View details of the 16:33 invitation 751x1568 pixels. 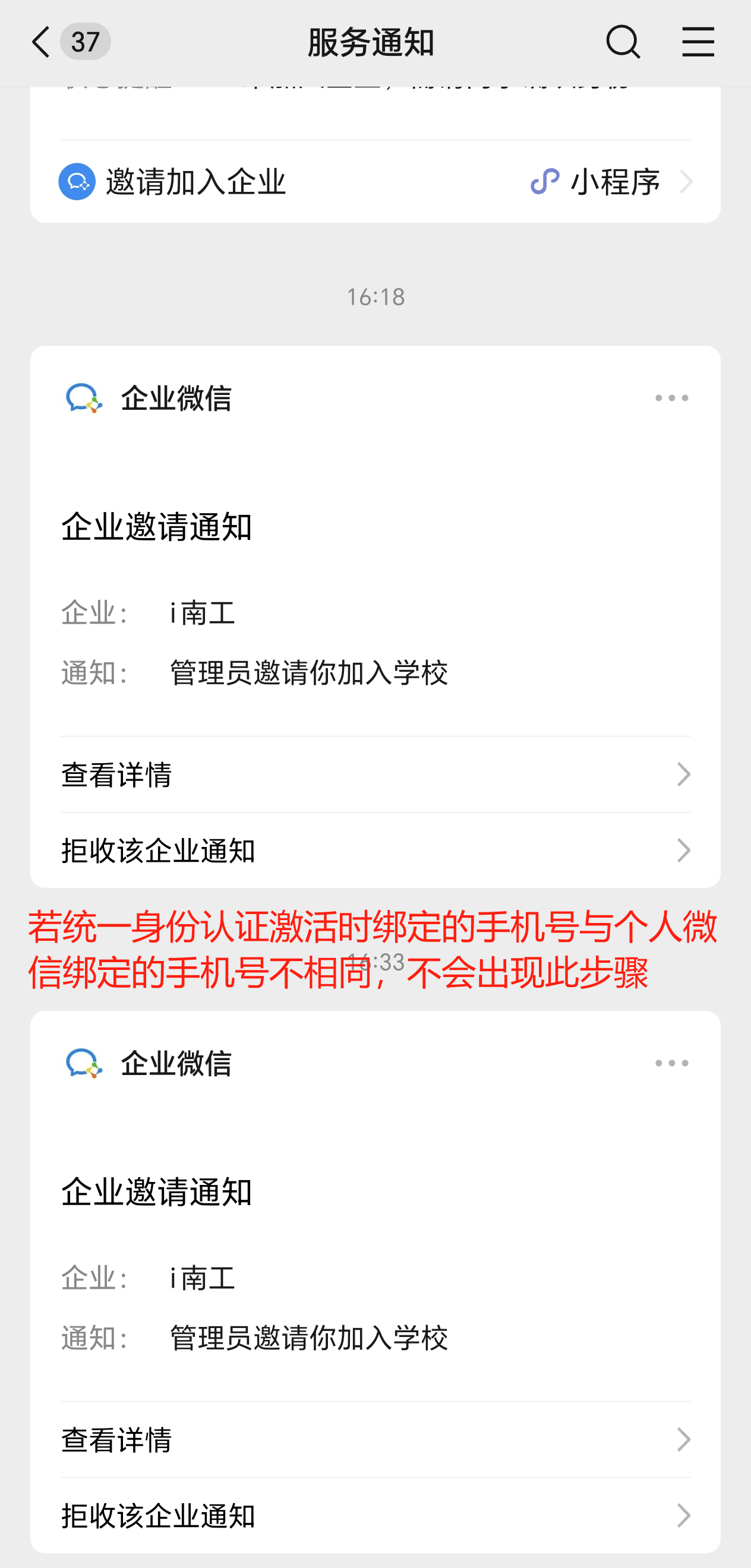375,1440
